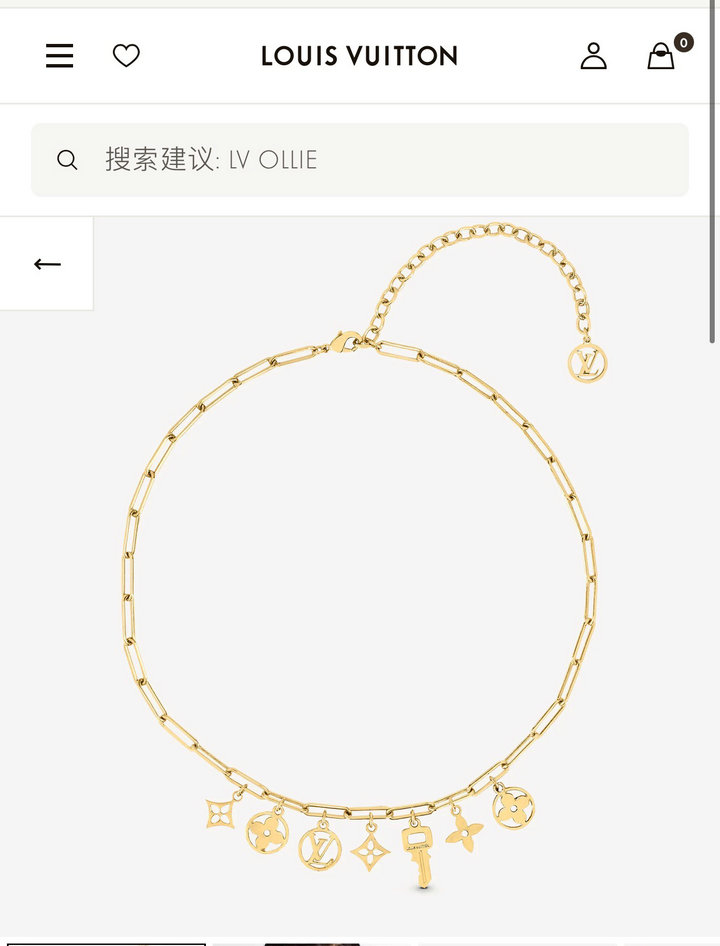
Task: Open the hamburger menu
Action: [x=60, y=56]
